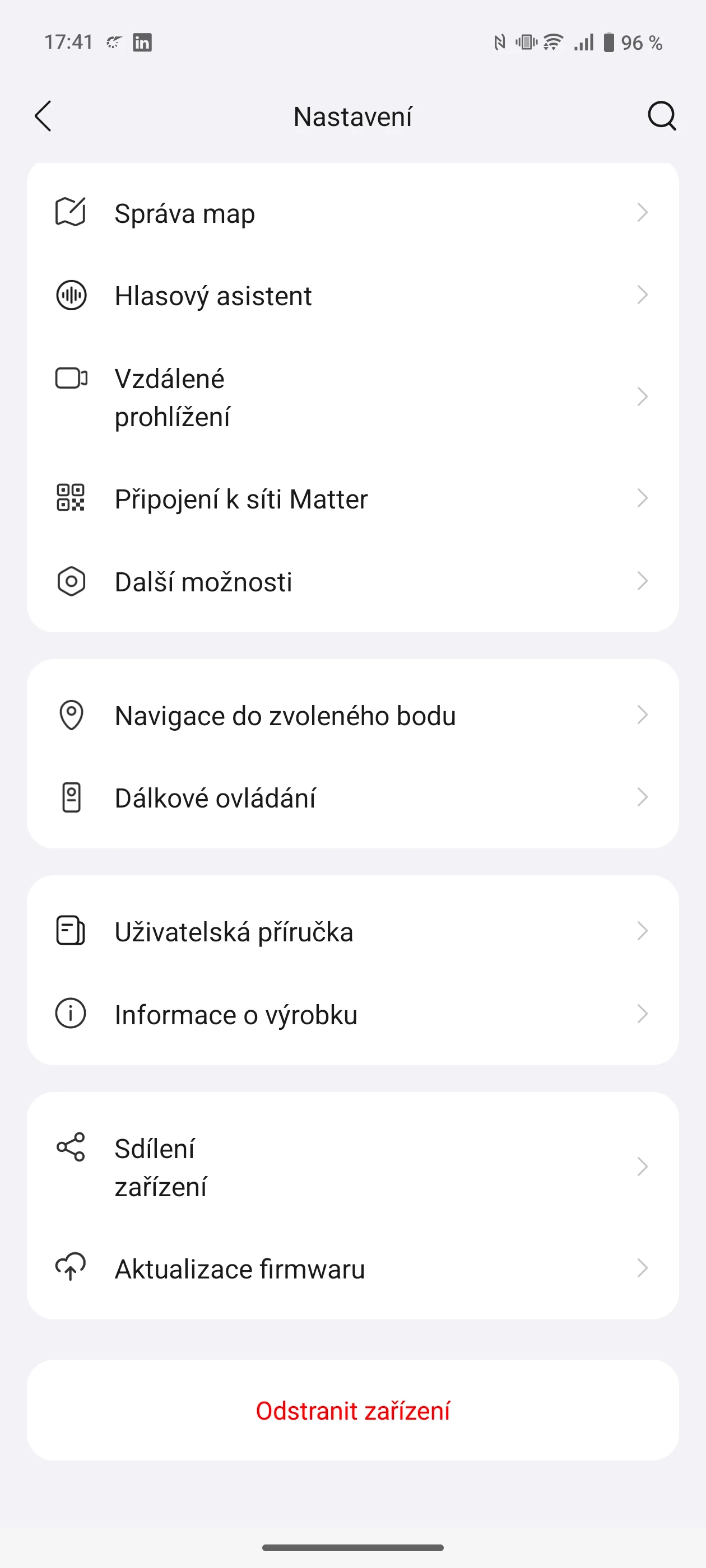Select Vzdálené prohlížení option
Image resolution: width=706 pixels, height=1568 pixels.
tap(352, 398)
